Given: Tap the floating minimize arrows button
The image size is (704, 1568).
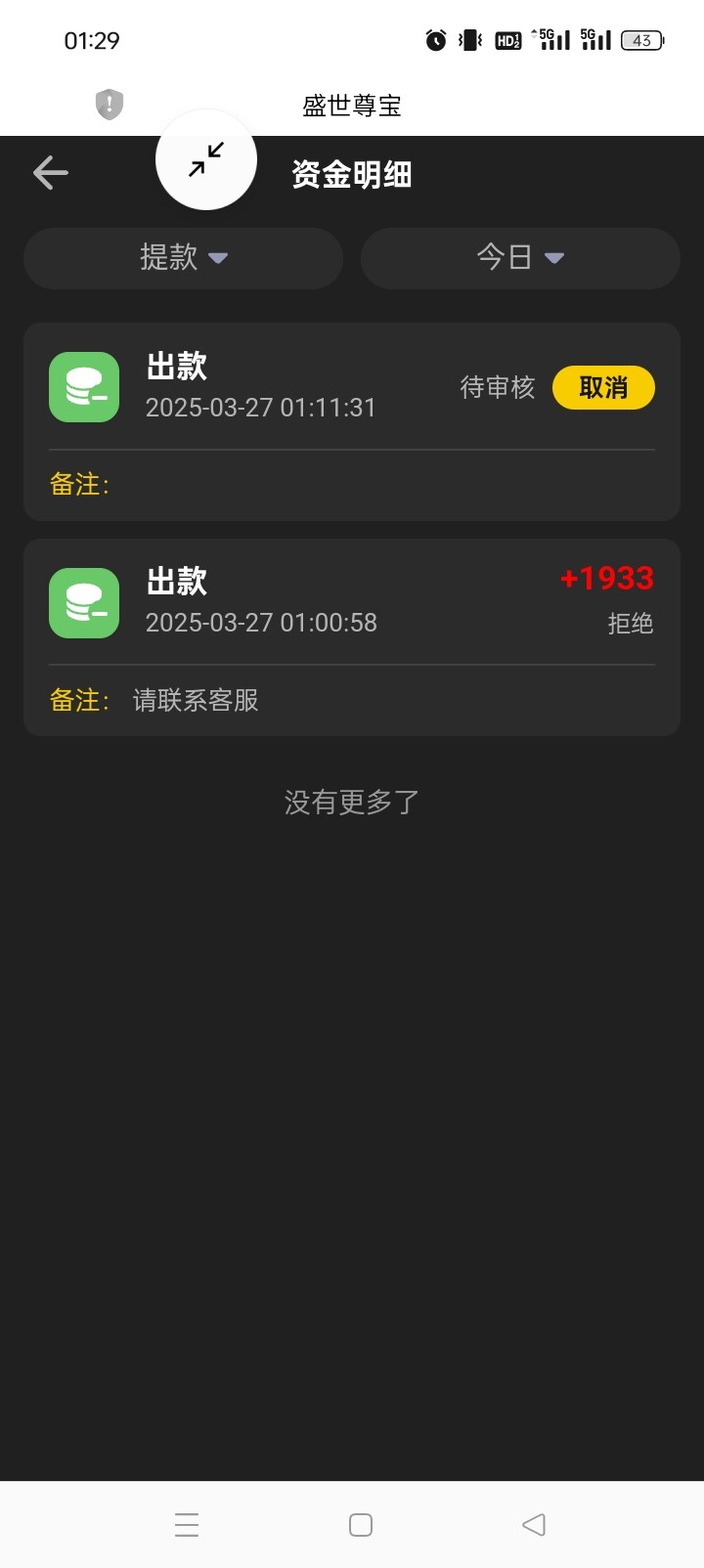Looking at the screenshot, I should pyautogui.click(x=206, y=159).
